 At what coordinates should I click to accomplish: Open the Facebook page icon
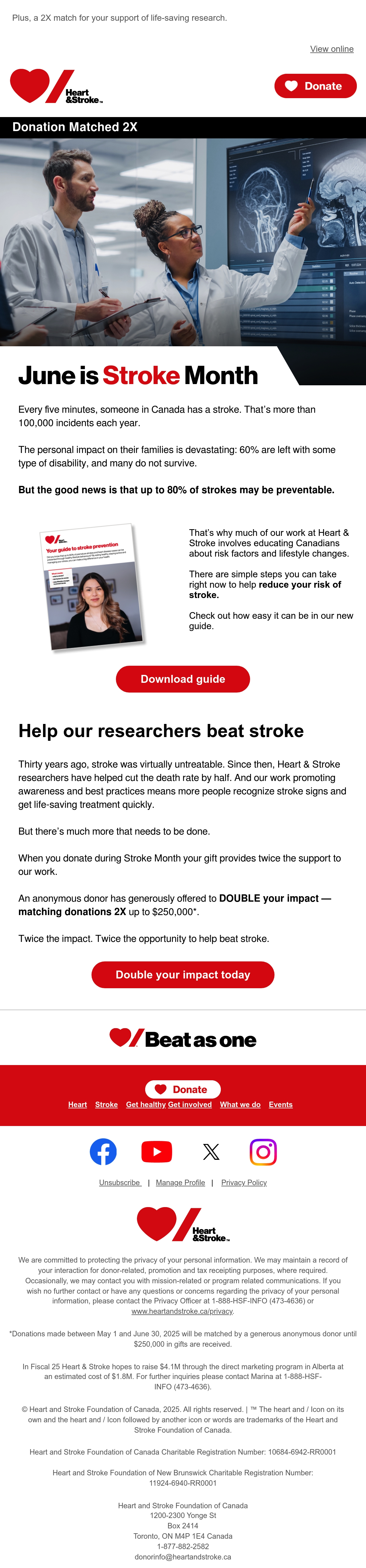pos(103,1152)
